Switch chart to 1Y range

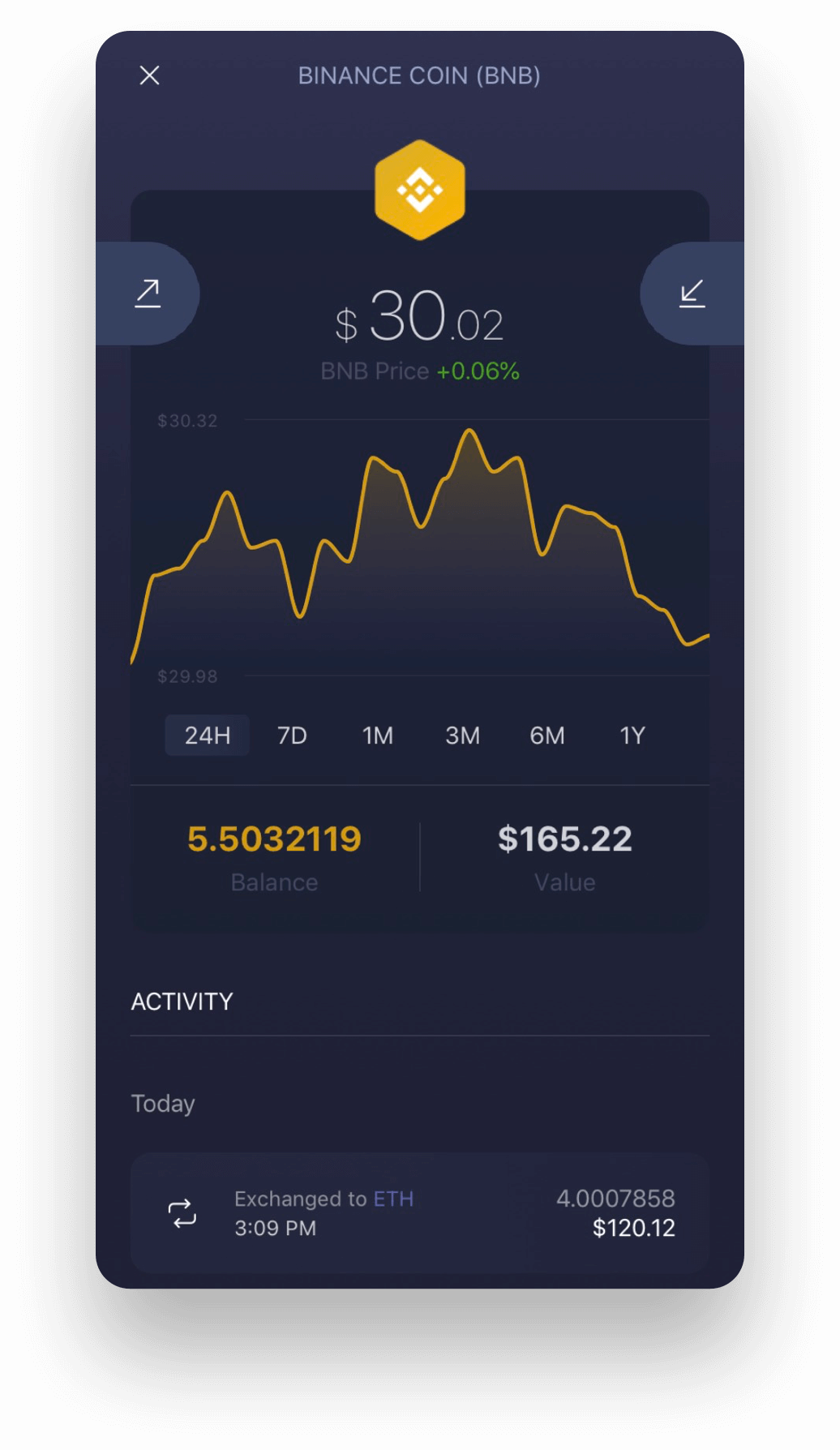click(x=632, y=736)
